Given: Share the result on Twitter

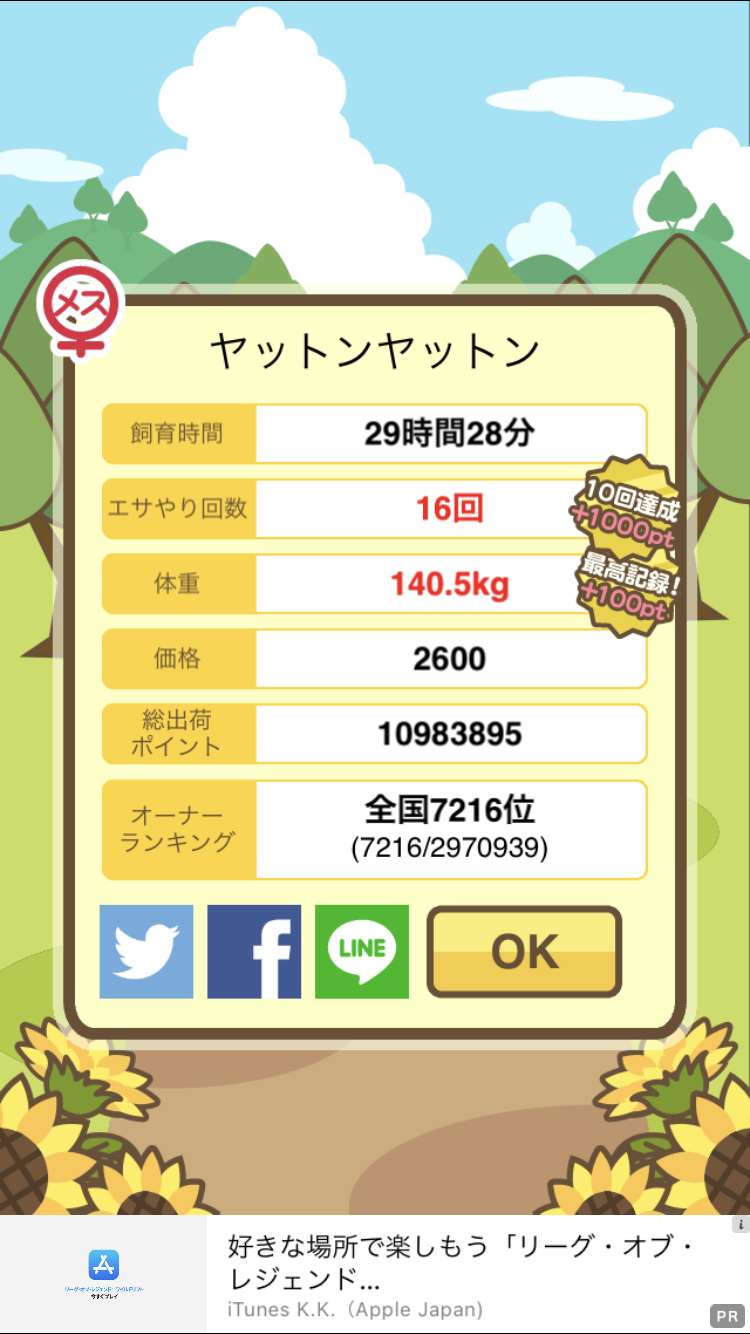Looking at the screenshot, I should point(146,952).
